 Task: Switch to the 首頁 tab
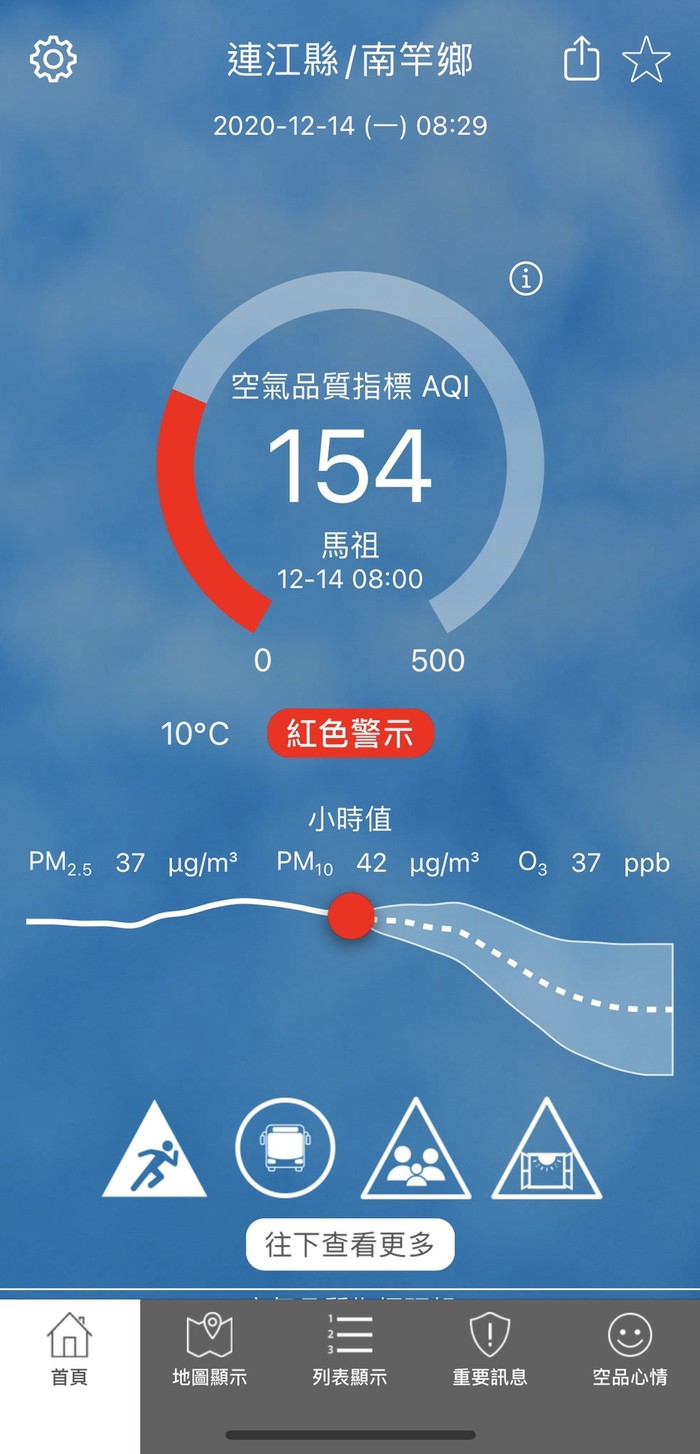[69, 1350]
